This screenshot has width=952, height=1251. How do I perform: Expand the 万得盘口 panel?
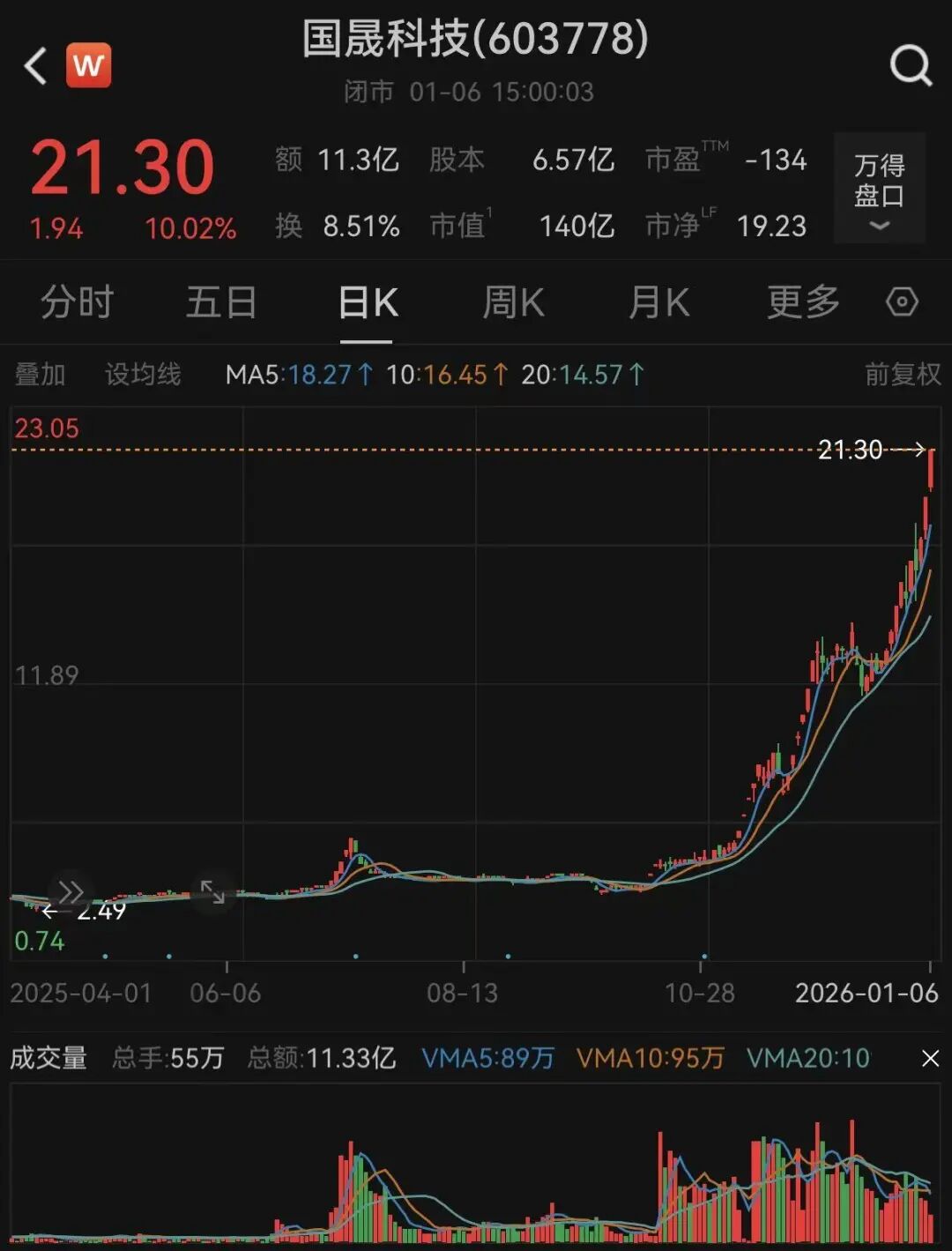tap(879, 189)
